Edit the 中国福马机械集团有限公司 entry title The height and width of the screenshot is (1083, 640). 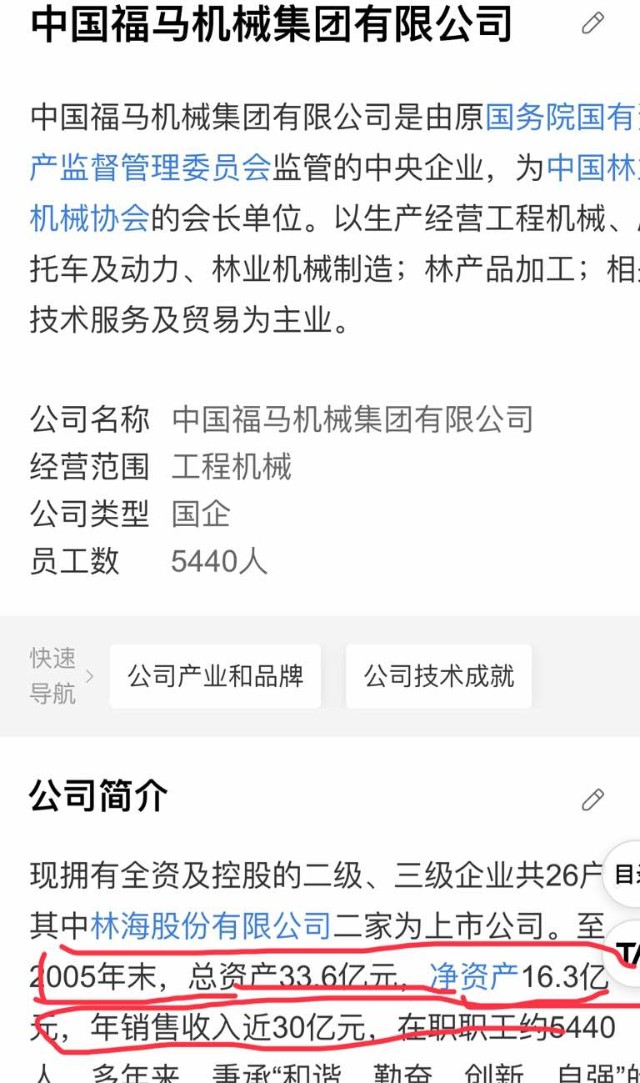593,23
